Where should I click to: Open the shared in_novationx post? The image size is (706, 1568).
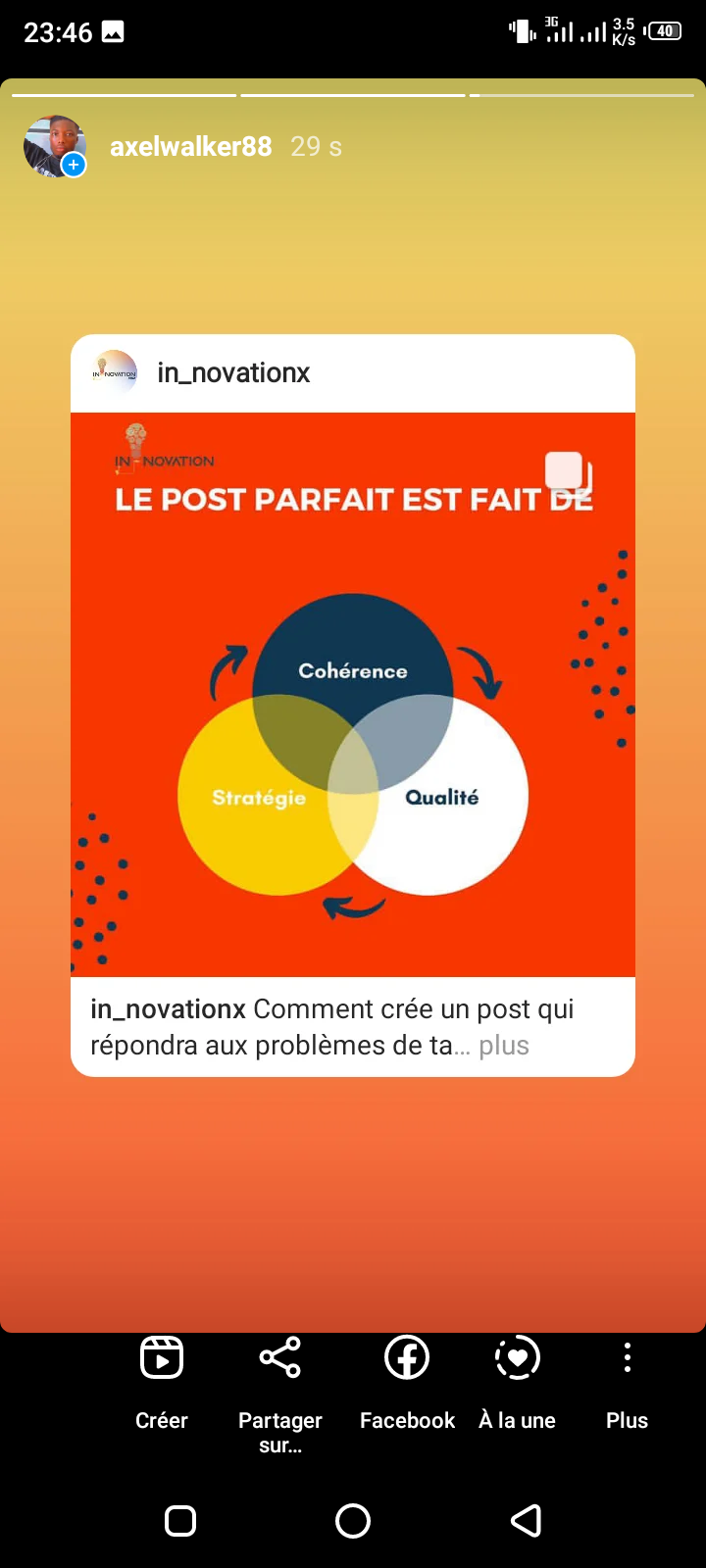tap(353, 694)
